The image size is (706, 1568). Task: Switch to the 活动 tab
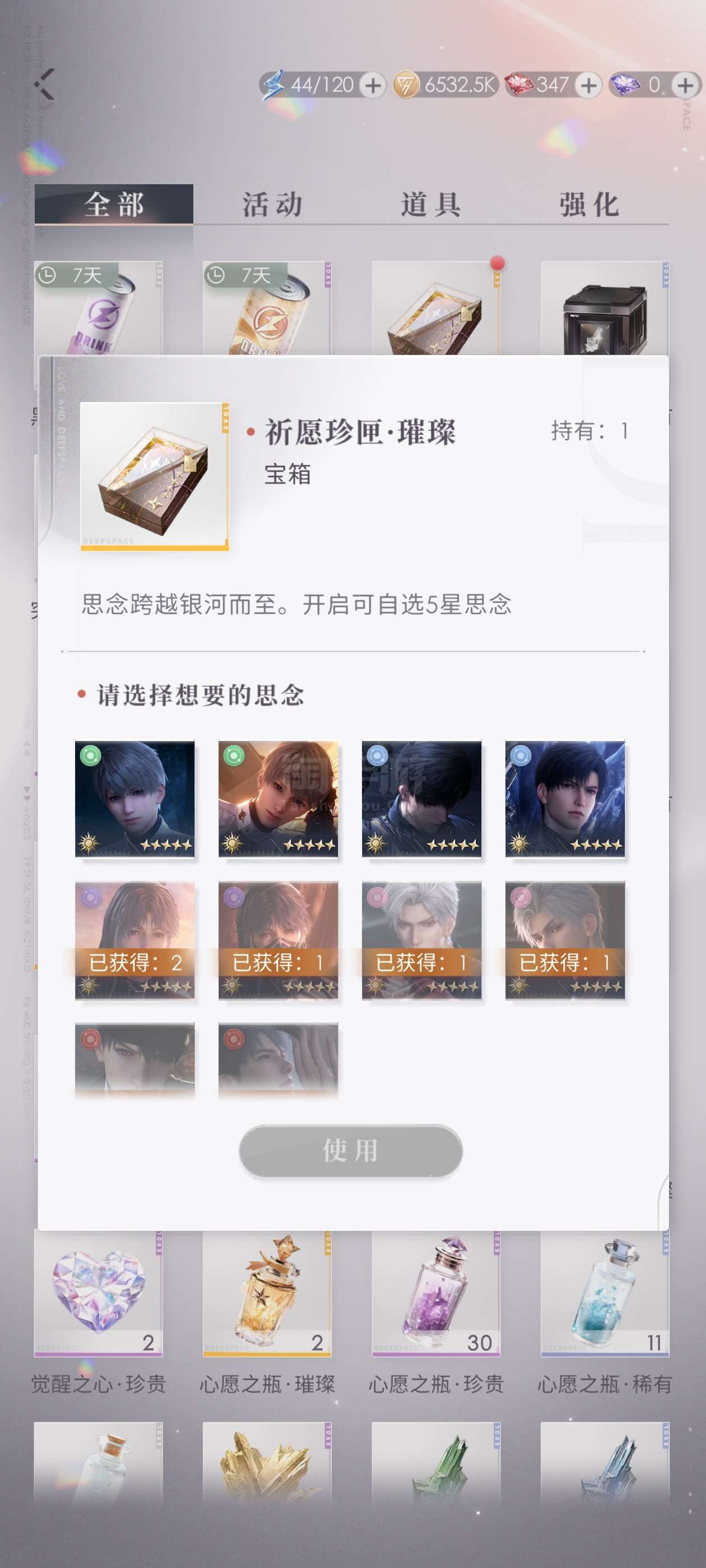pos(272,204)
